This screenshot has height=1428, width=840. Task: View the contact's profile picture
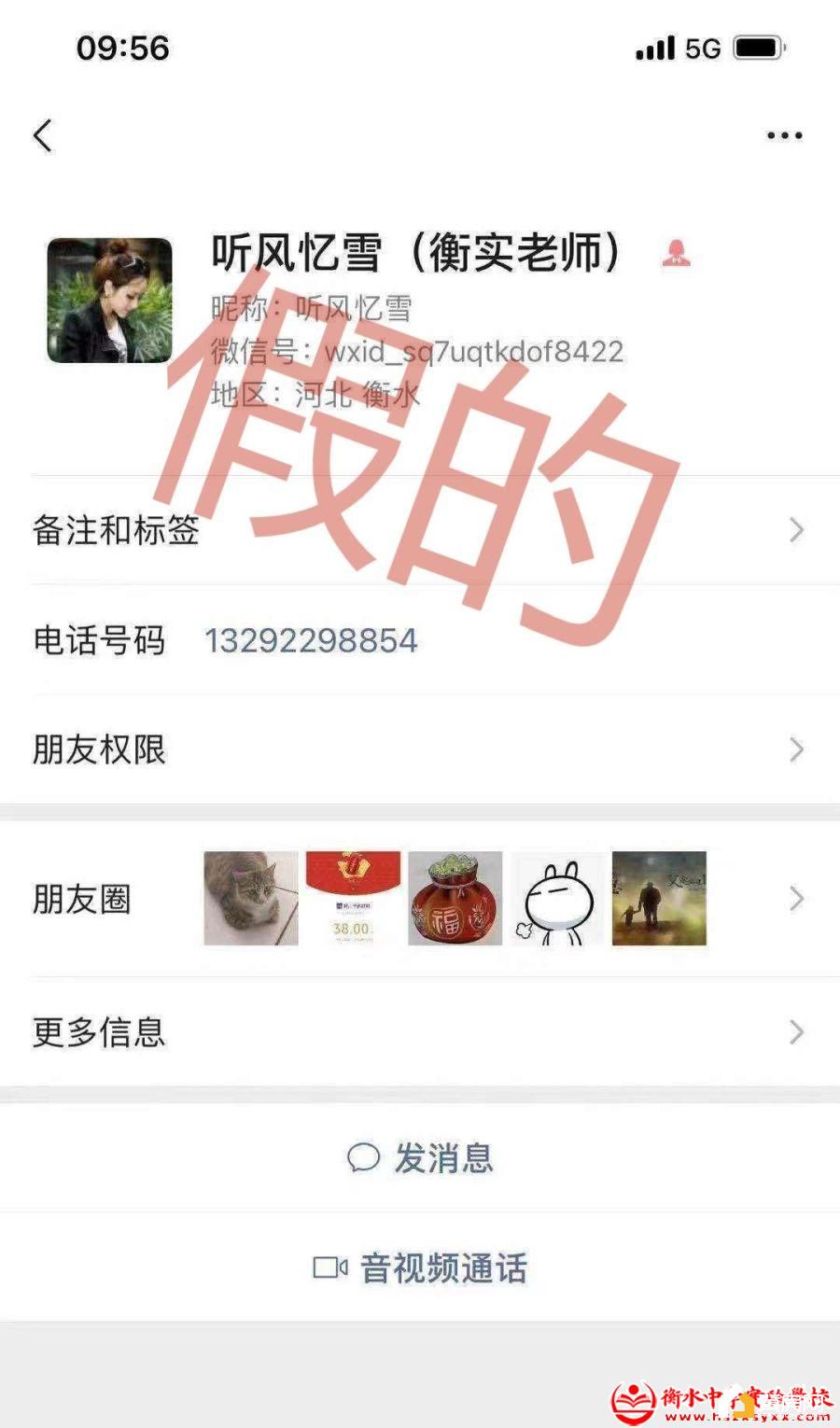click(x=110, y=301)
